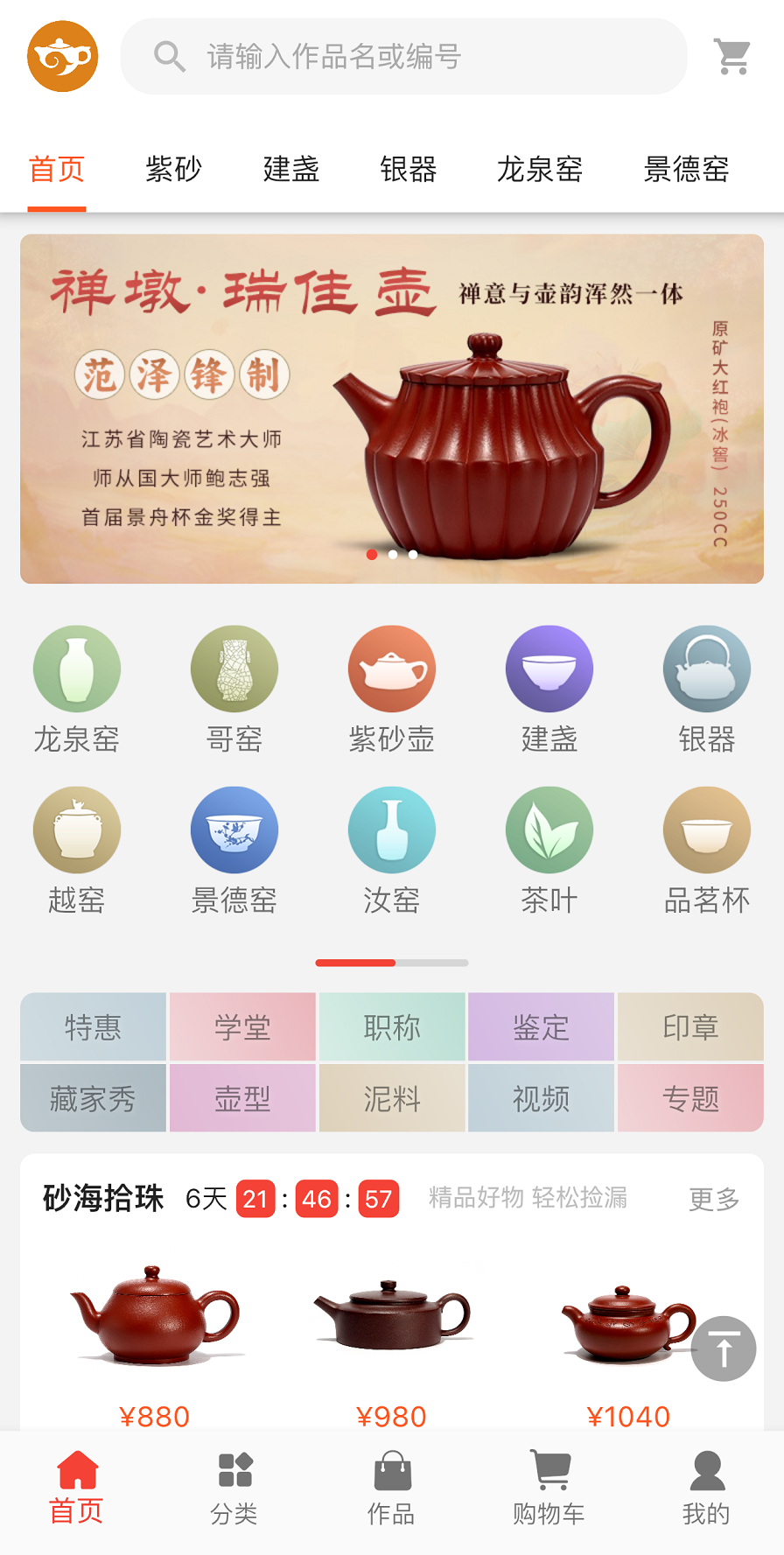
Task: Open the 品茗杯 teacup category icon
Action: [707, 830]
